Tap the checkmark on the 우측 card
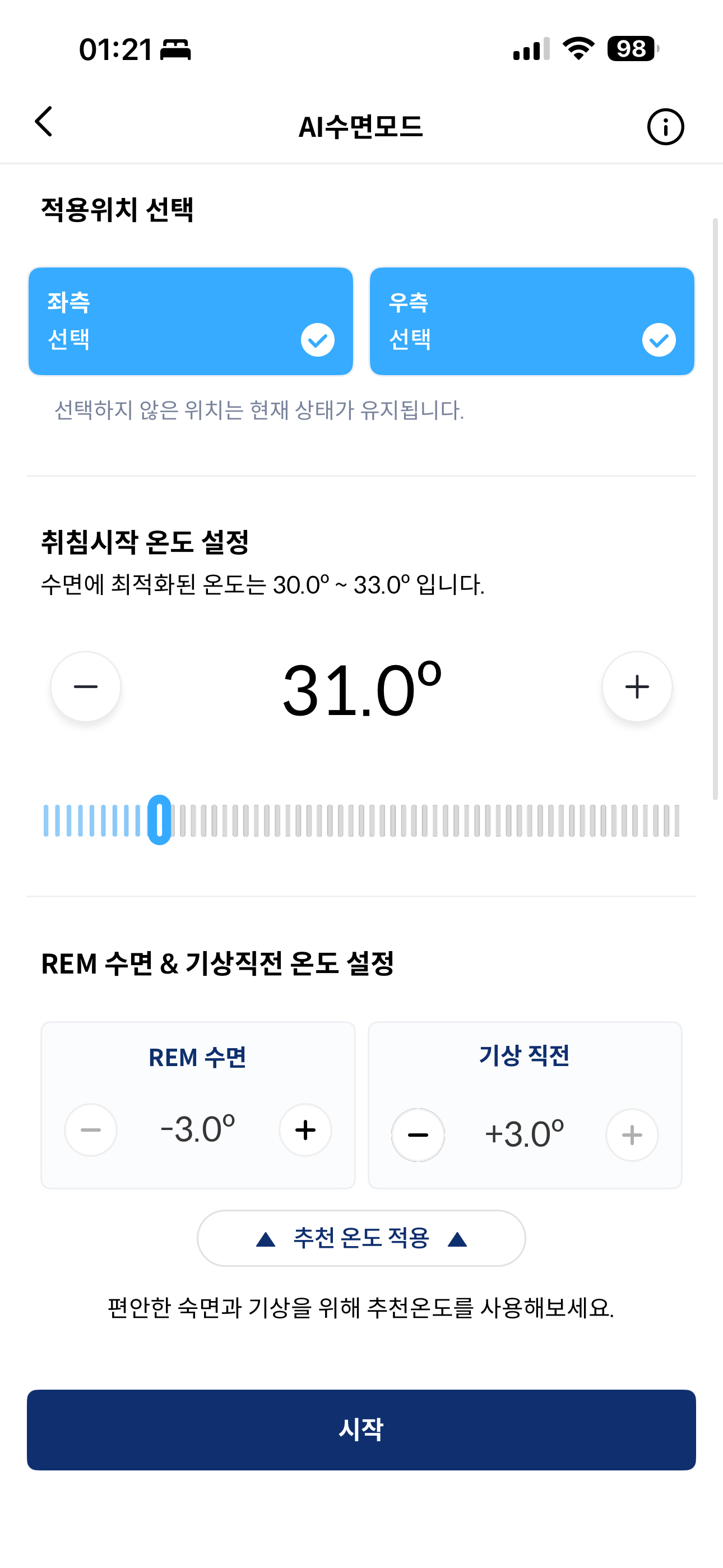723x1568 pixels. point(659,341)
